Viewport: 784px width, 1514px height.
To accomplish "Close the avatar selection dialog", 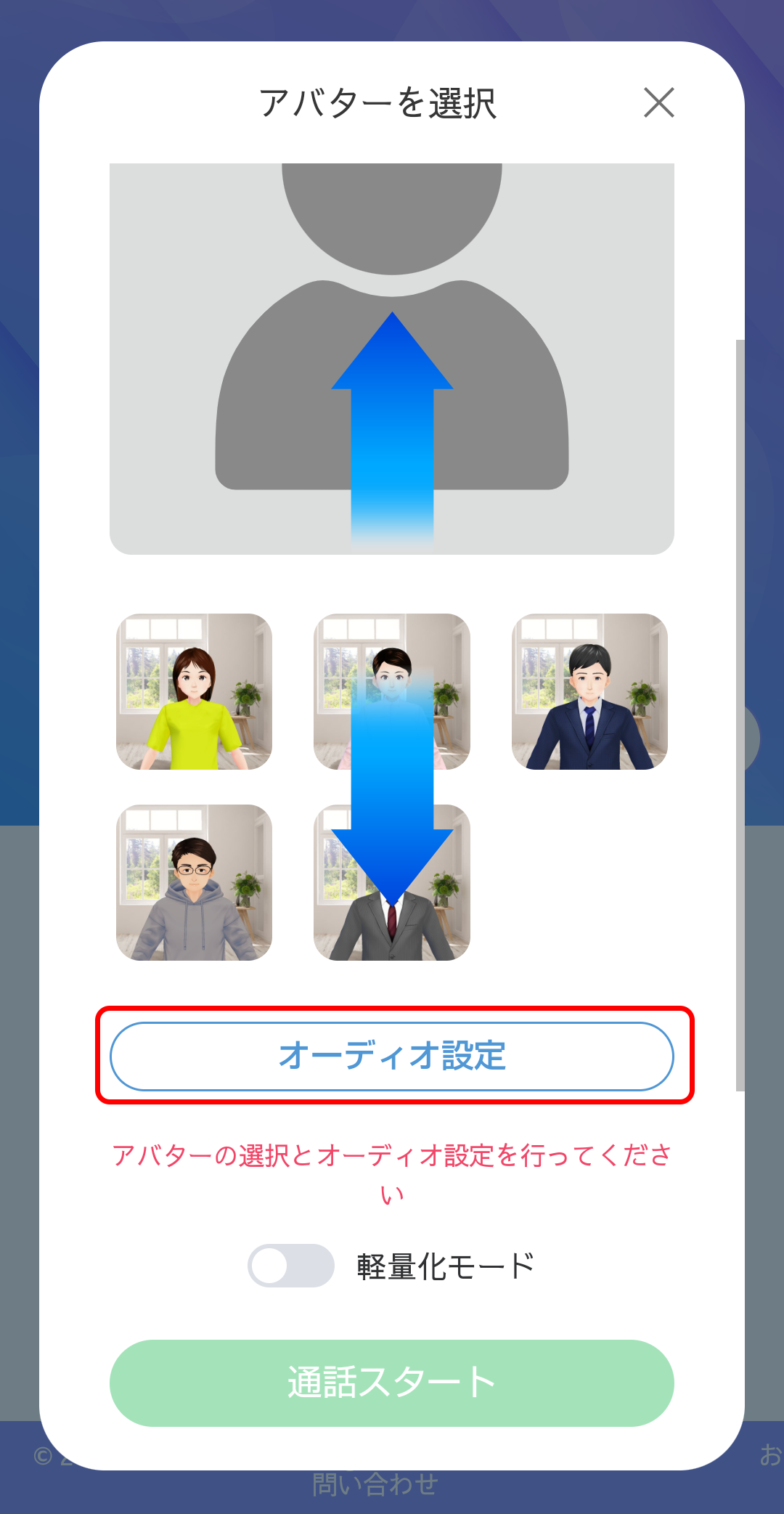I will [659, 102].
